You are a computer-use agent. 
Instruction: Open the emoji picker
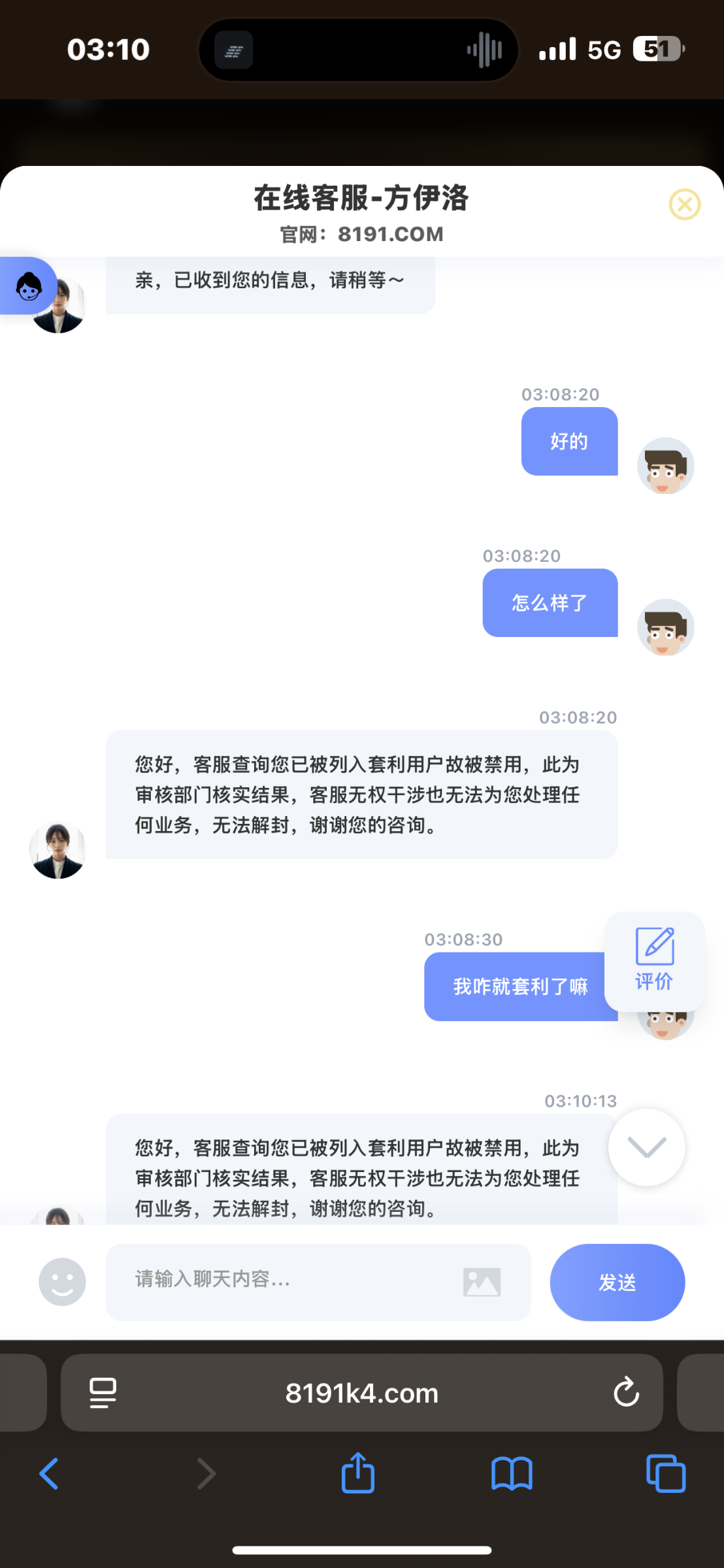[x=62, y=1282]
